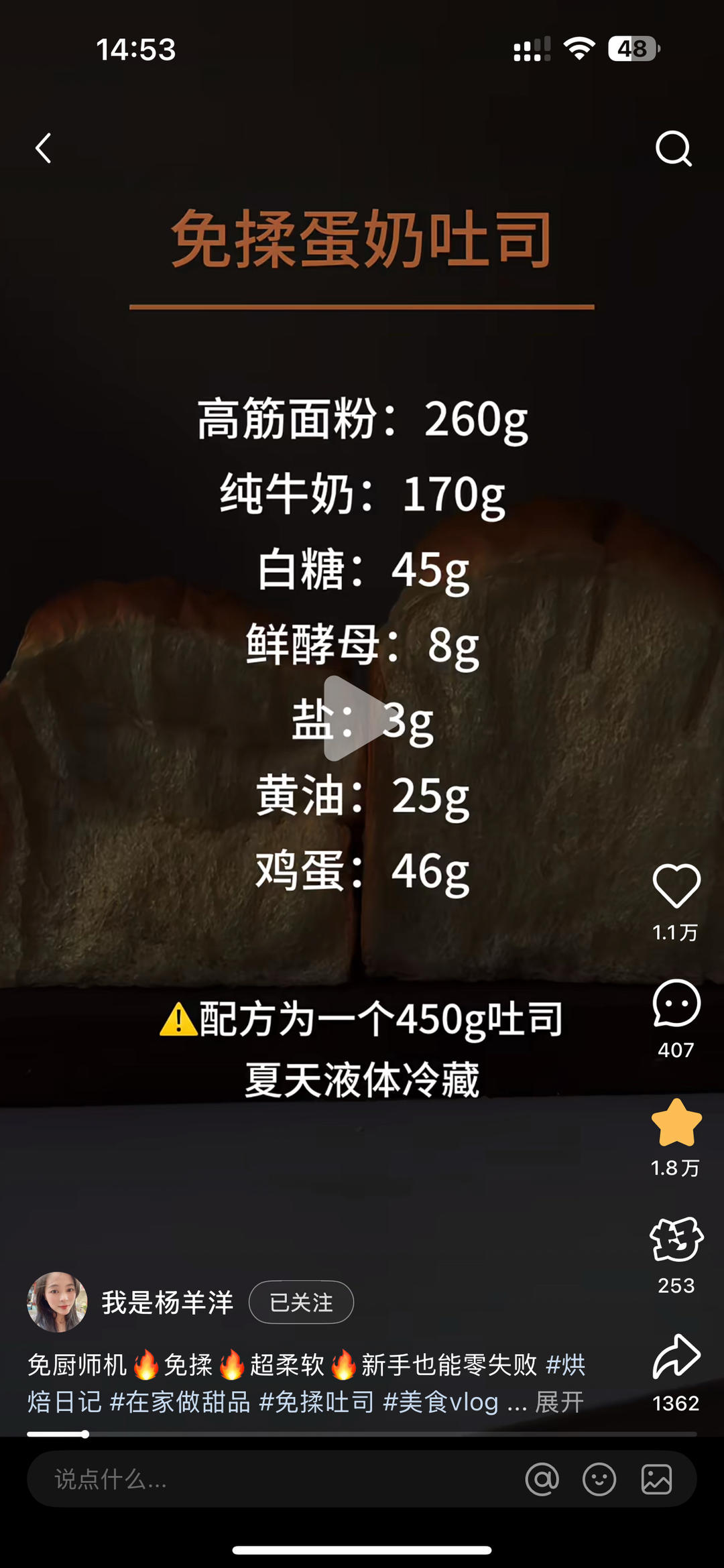Viewport: 724px width, 1568px height.
Task: Open search with the magnifier icon
Action: coord(673,148)
